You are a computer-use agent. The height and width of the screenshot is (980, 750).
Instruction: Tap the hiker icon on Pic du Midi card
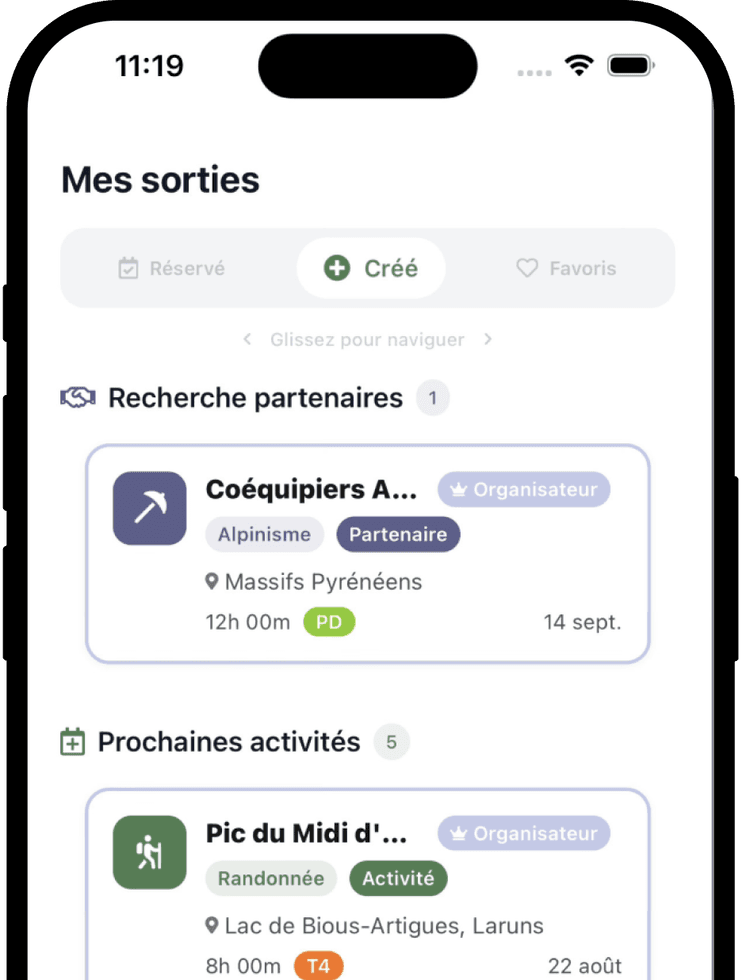point(148,852)
